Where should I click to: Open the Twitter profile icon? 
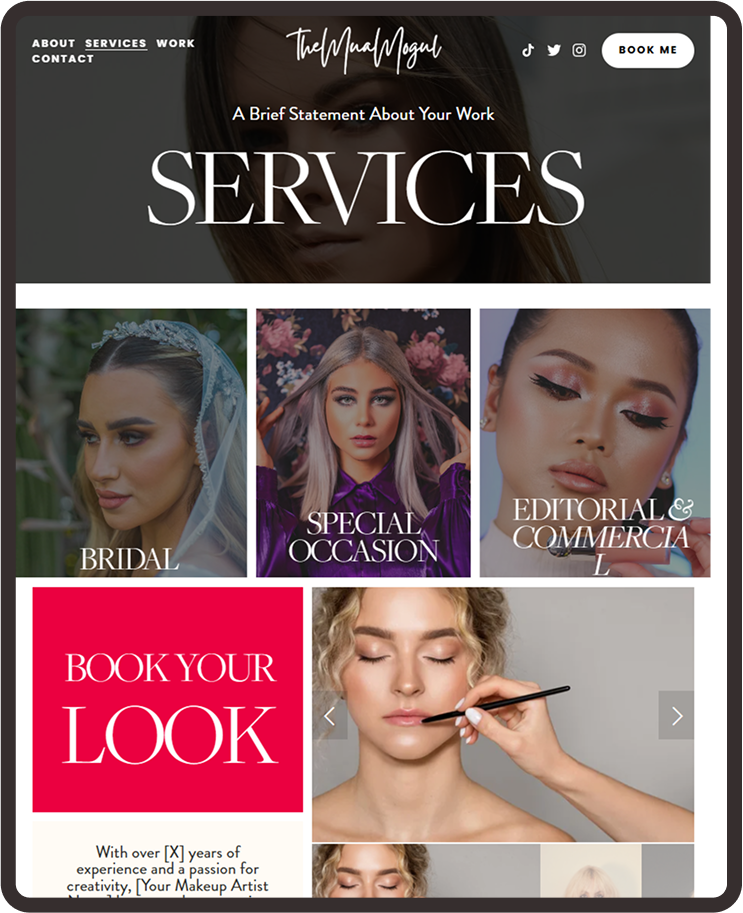[554, 50]
